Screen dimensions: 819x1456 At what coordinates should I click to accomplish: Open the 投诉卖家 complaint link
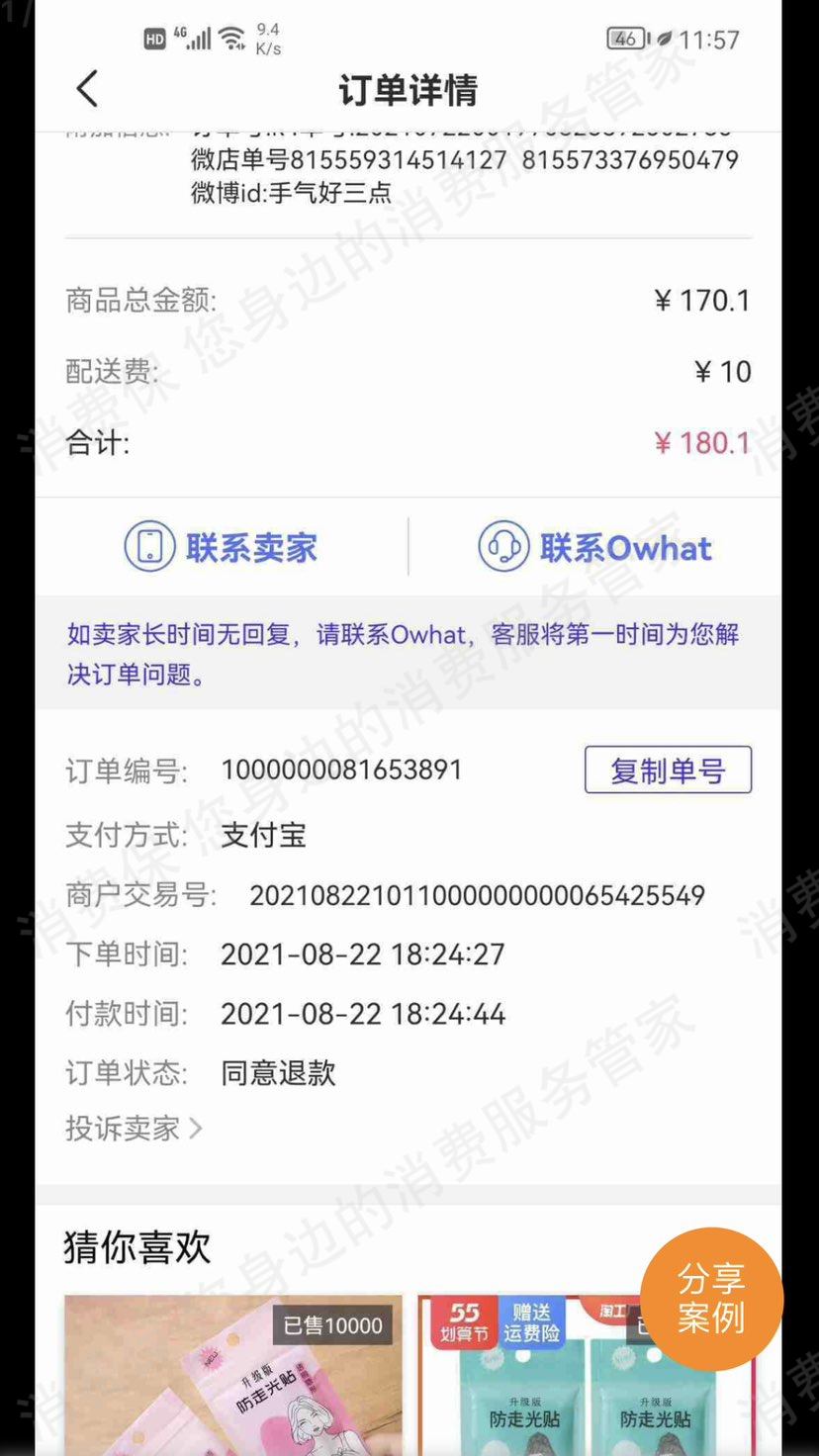133,1128
